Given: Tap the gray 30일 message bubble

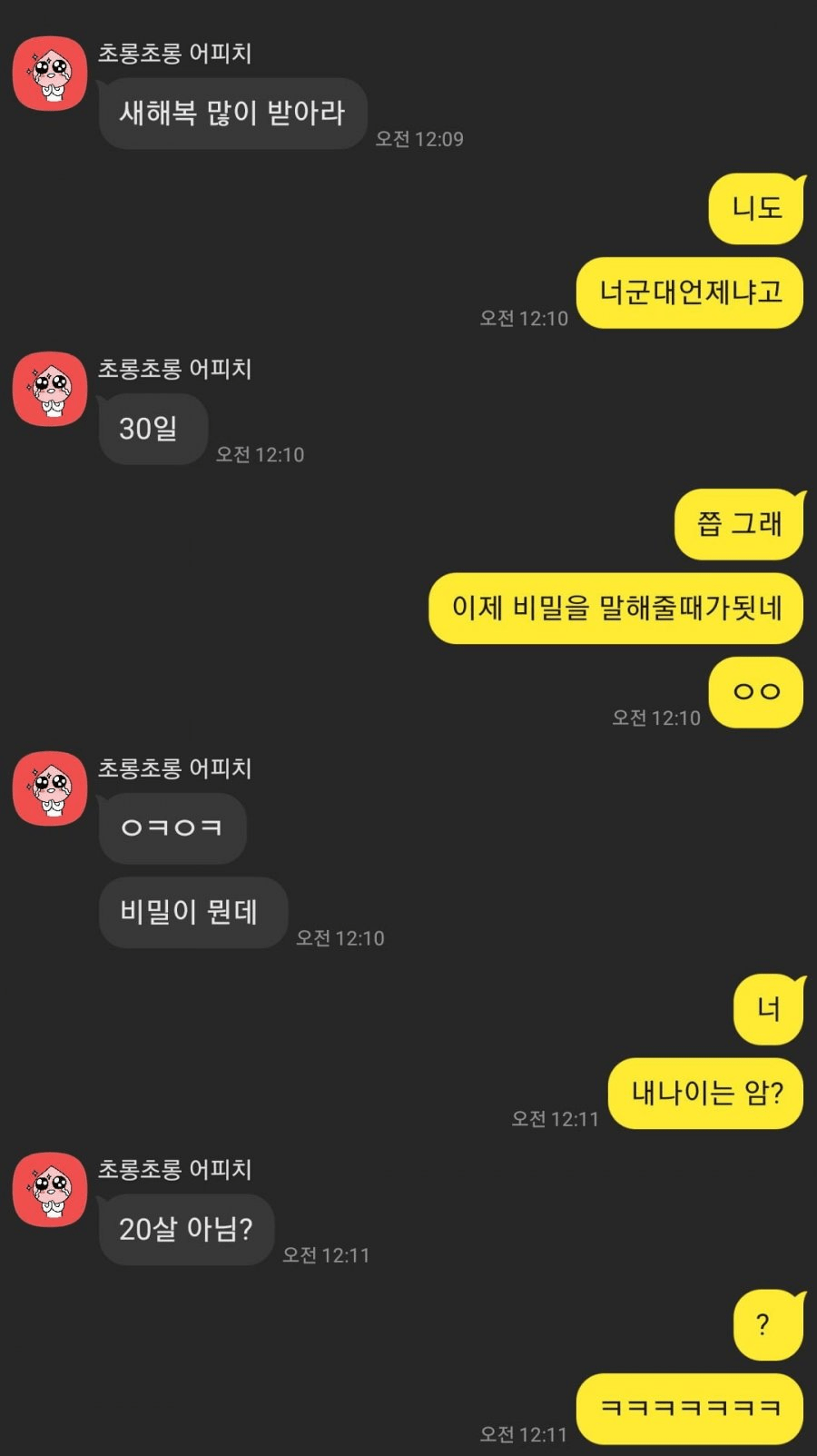Looking at the screenshot, I should click(153, 430).
